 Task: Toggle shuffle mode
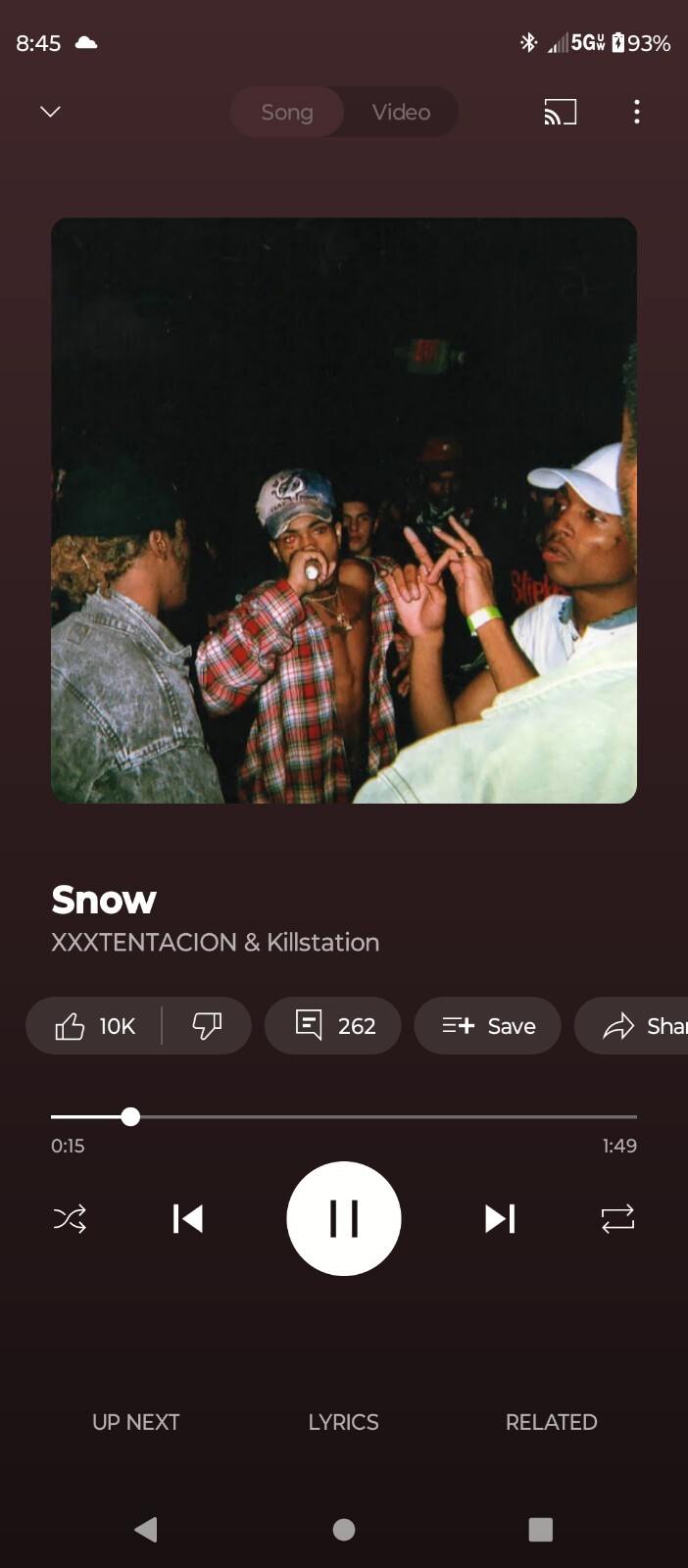pos(70,1219)
